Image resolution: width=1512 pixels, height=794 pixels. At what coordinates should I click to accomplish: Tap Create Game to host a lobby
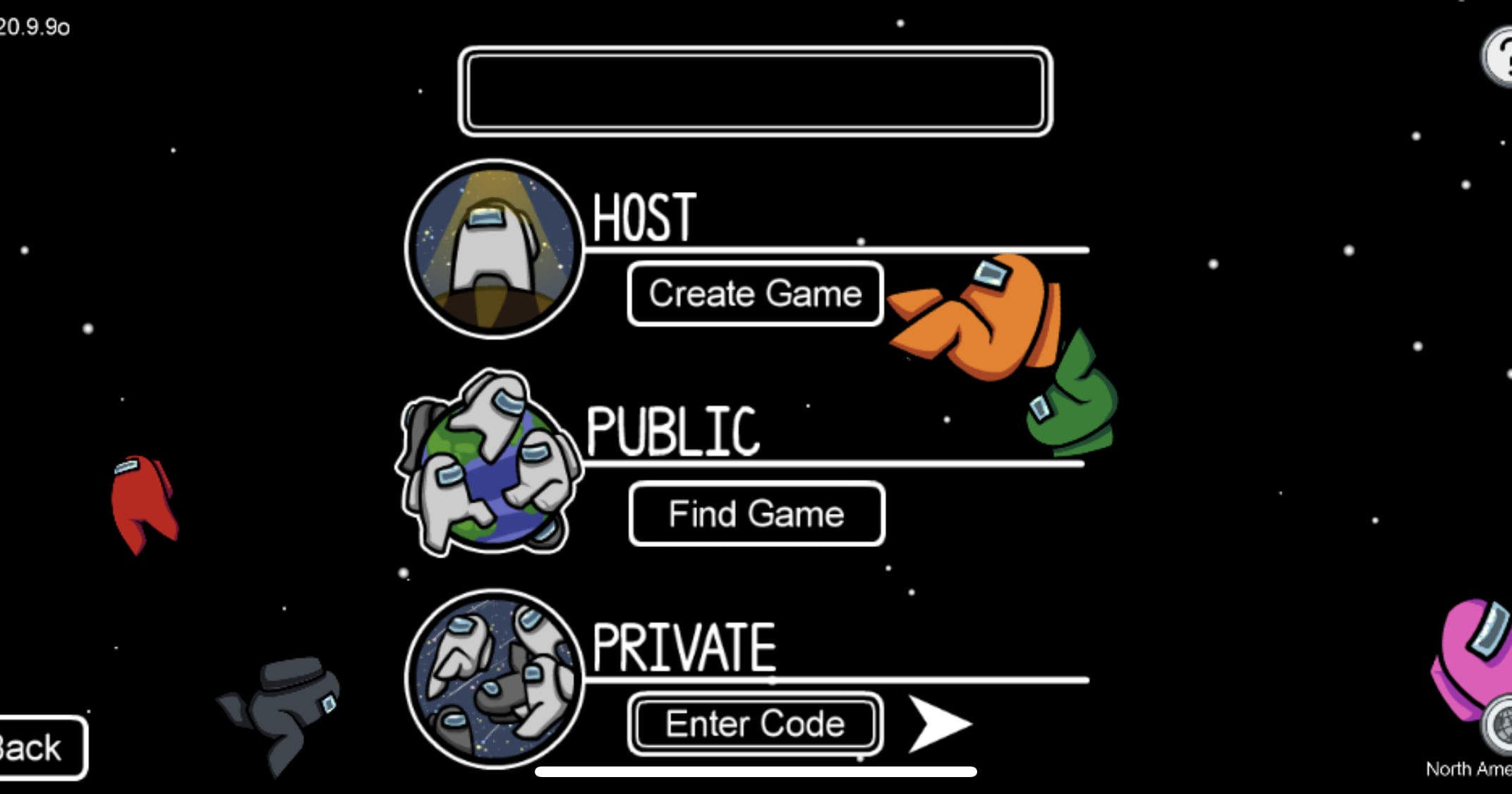click(755, 294)
